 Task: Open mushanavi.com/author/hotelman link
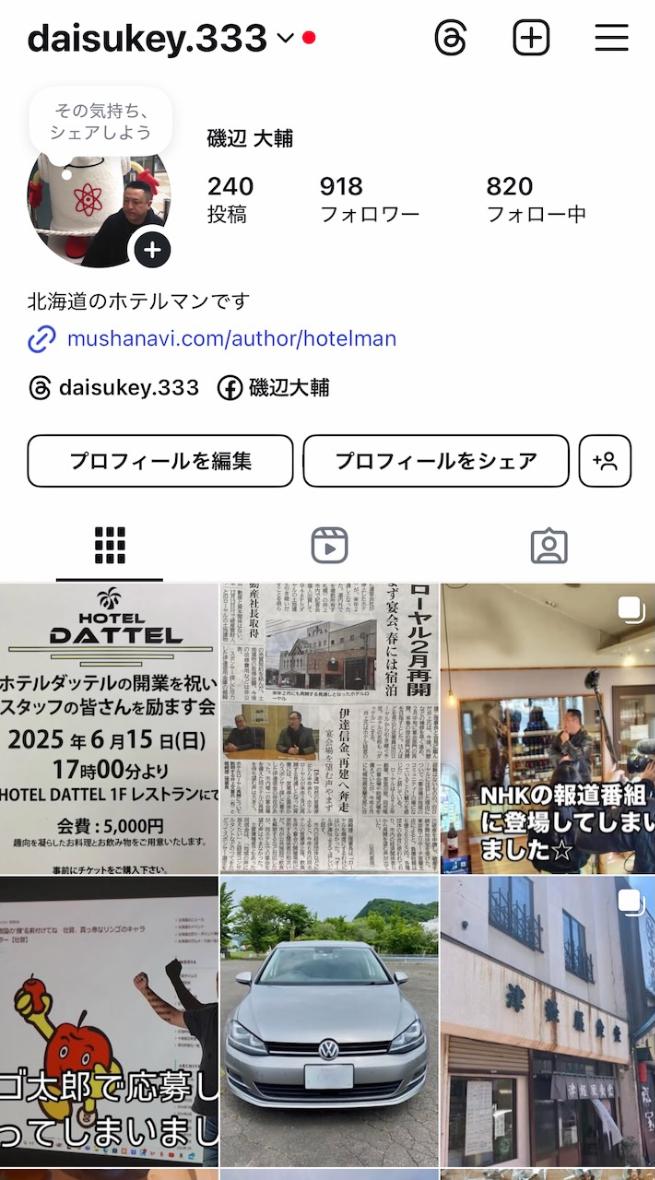tap(231, 339)
